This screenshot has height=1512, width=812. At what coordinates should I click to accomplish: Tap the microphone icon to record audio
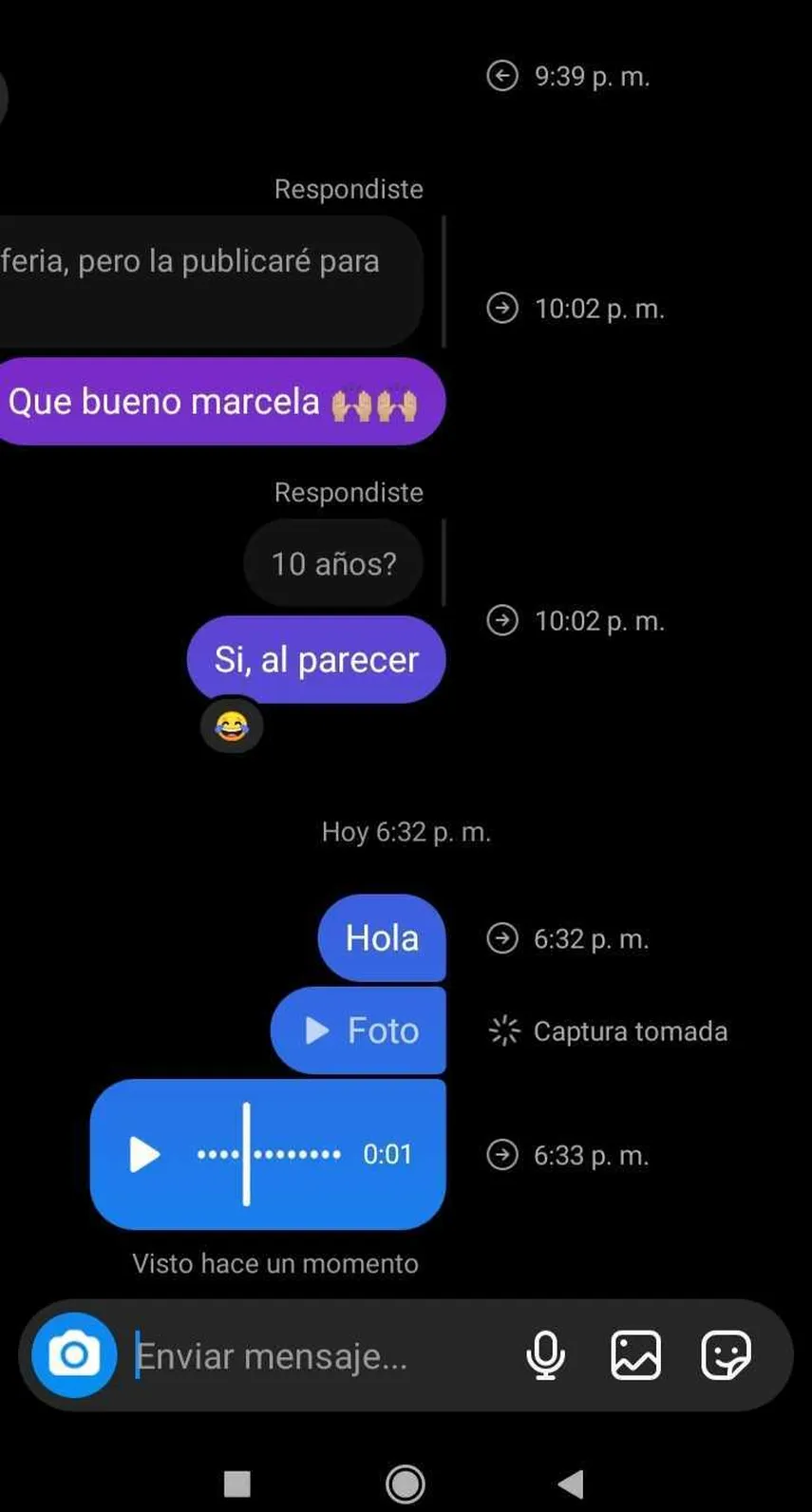coord(546,1355)
